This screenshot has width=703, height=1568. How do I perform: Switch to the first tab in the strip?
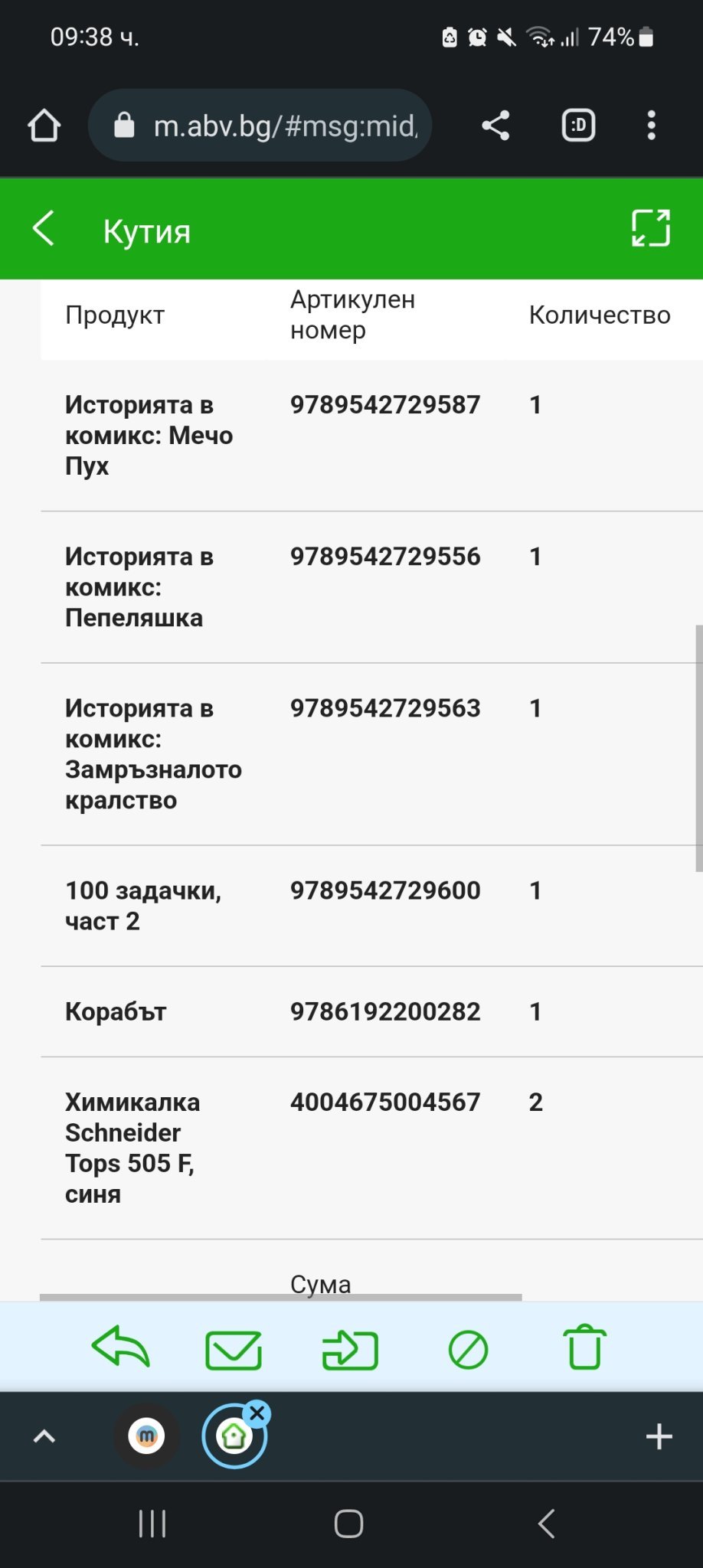147,1436
